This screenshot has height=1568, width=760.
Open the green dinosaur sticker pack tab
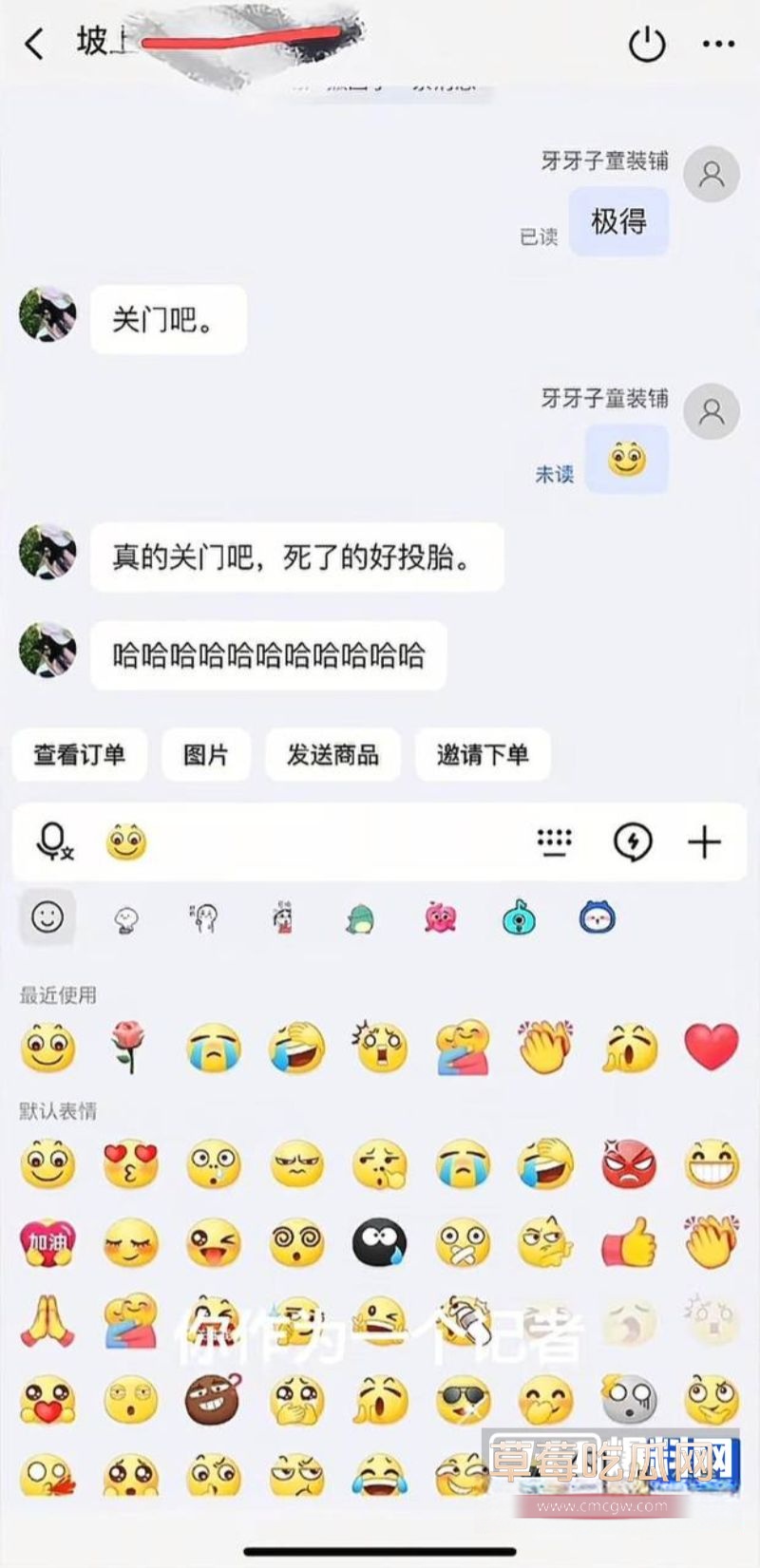coord(361,916)
